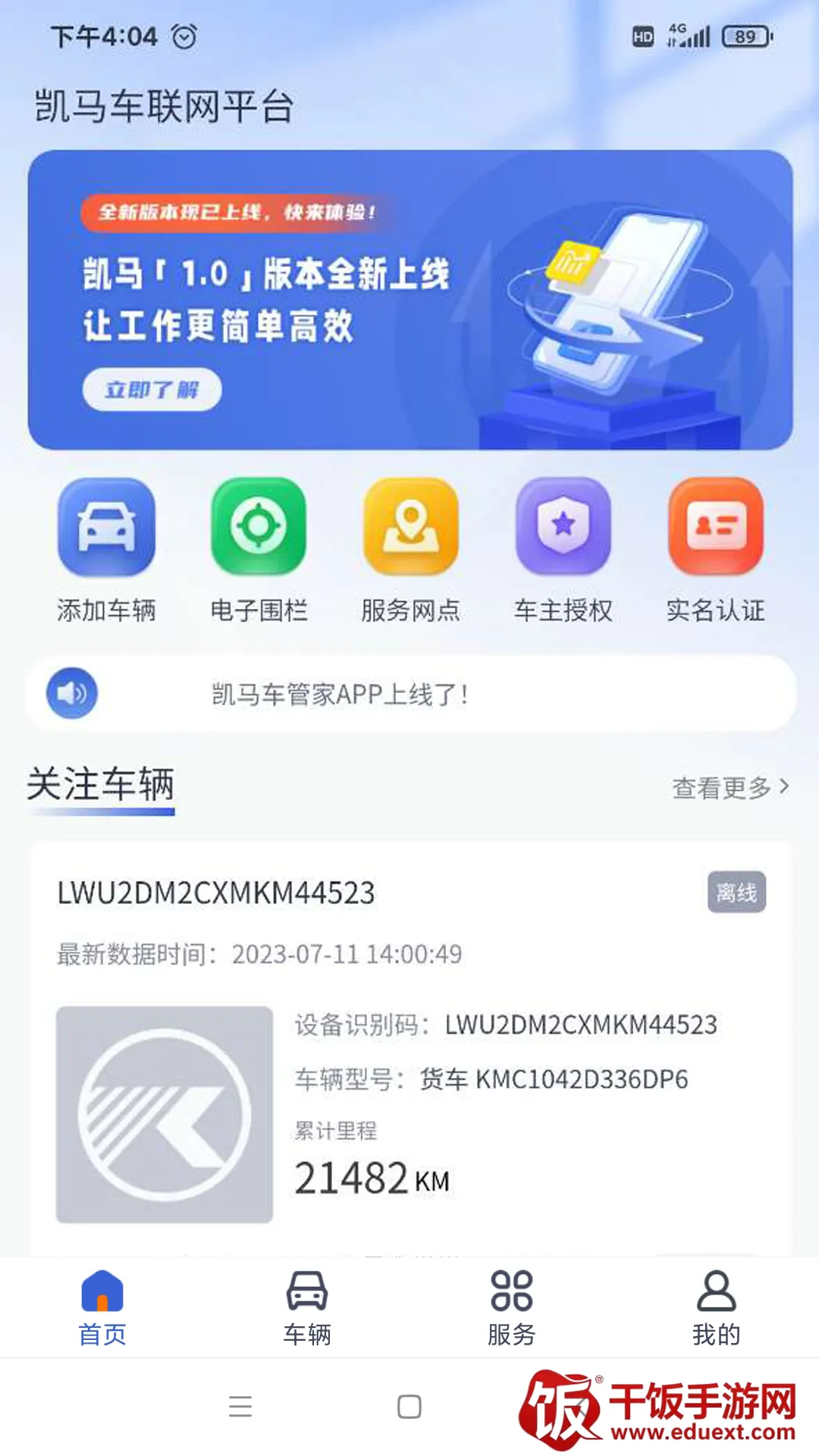Open vehicle card LWU2DM2CXMKM44523

click(x=409, y=1046)
